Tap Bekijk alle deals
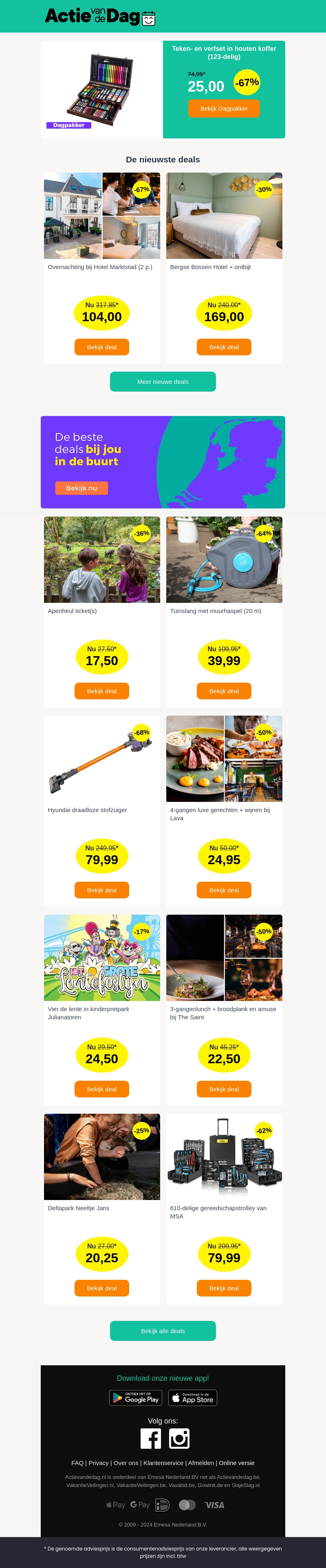 [163, 1331]
